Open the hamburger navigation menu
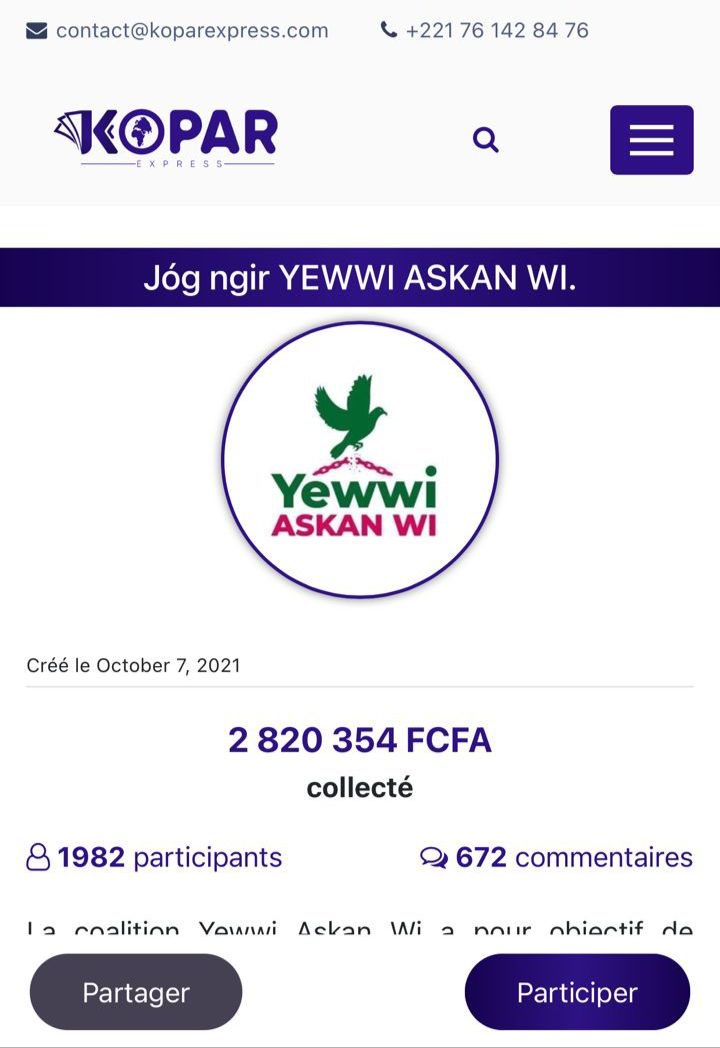 click(x=651, y=140)
